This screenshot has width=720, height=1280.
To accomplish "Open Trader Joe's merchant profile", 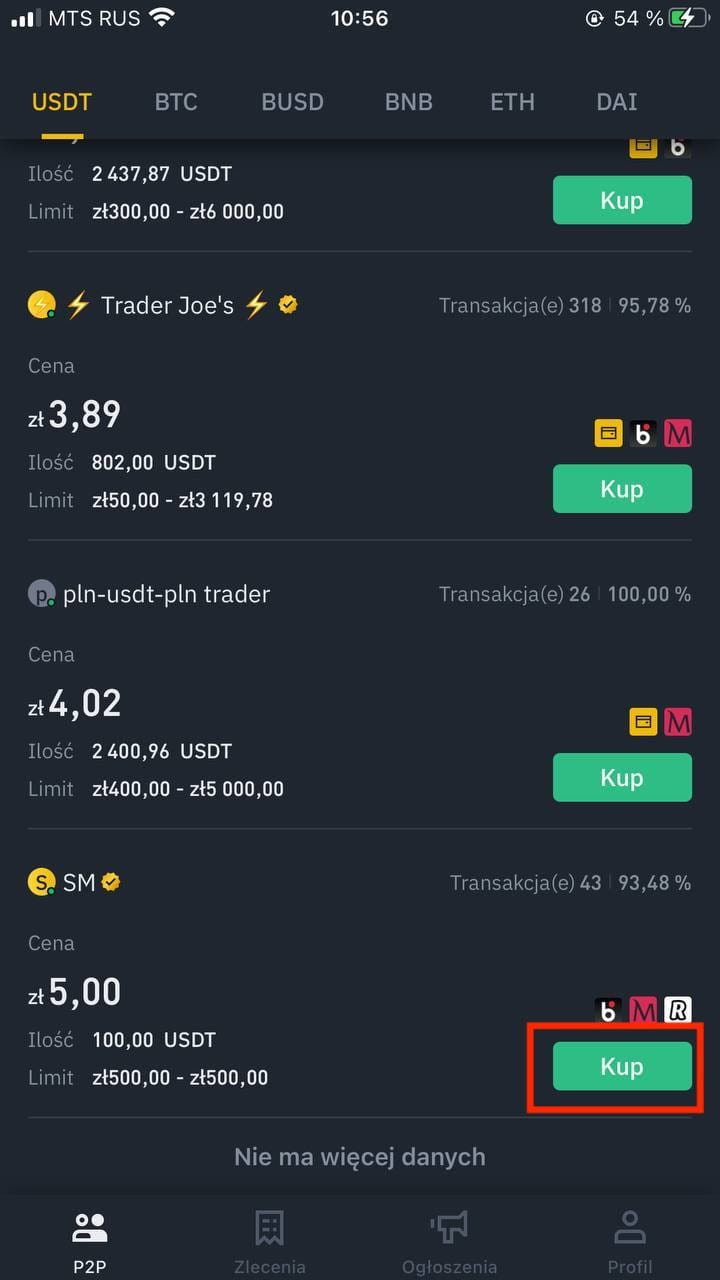I will tap(167, 305).
